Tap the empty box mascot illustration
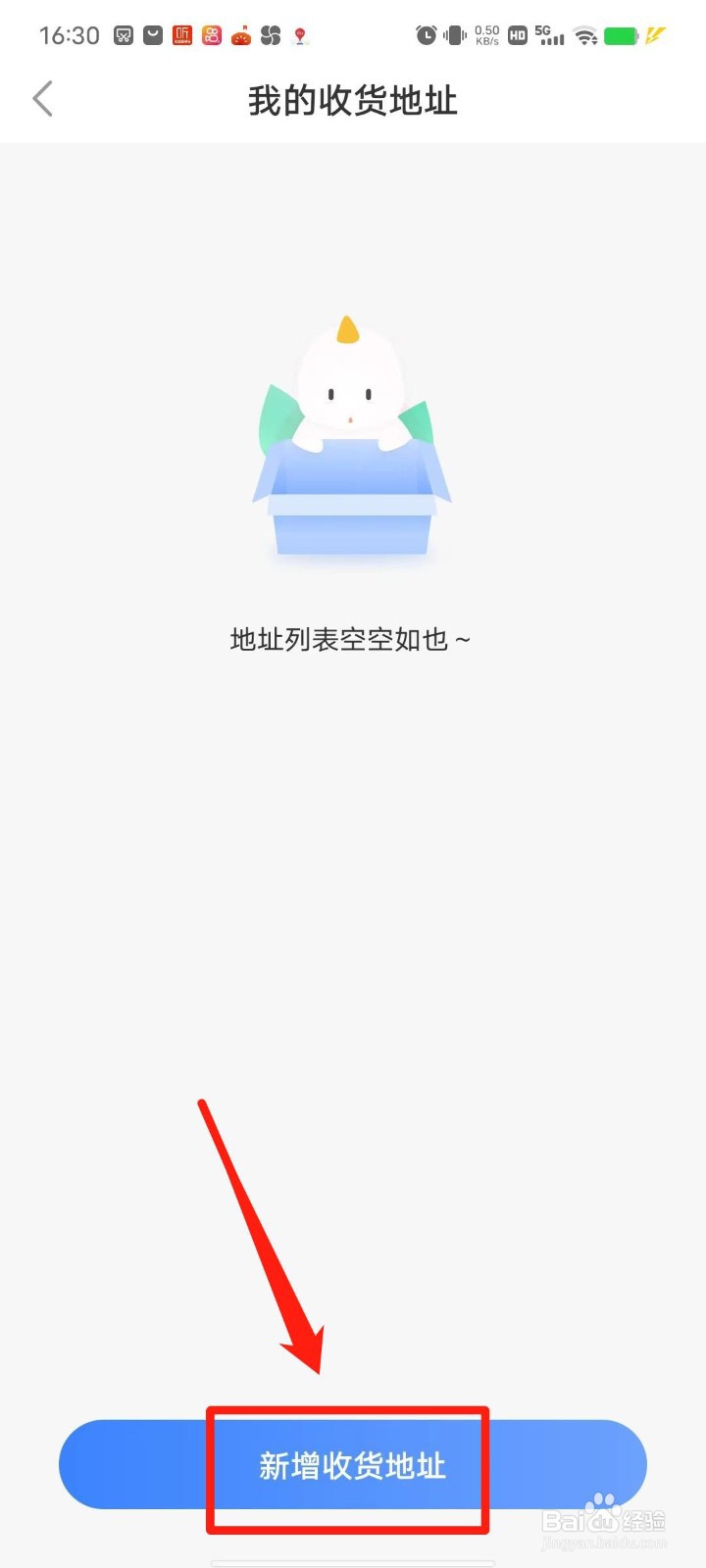706x1568 pixels. [x=353, y=441]
